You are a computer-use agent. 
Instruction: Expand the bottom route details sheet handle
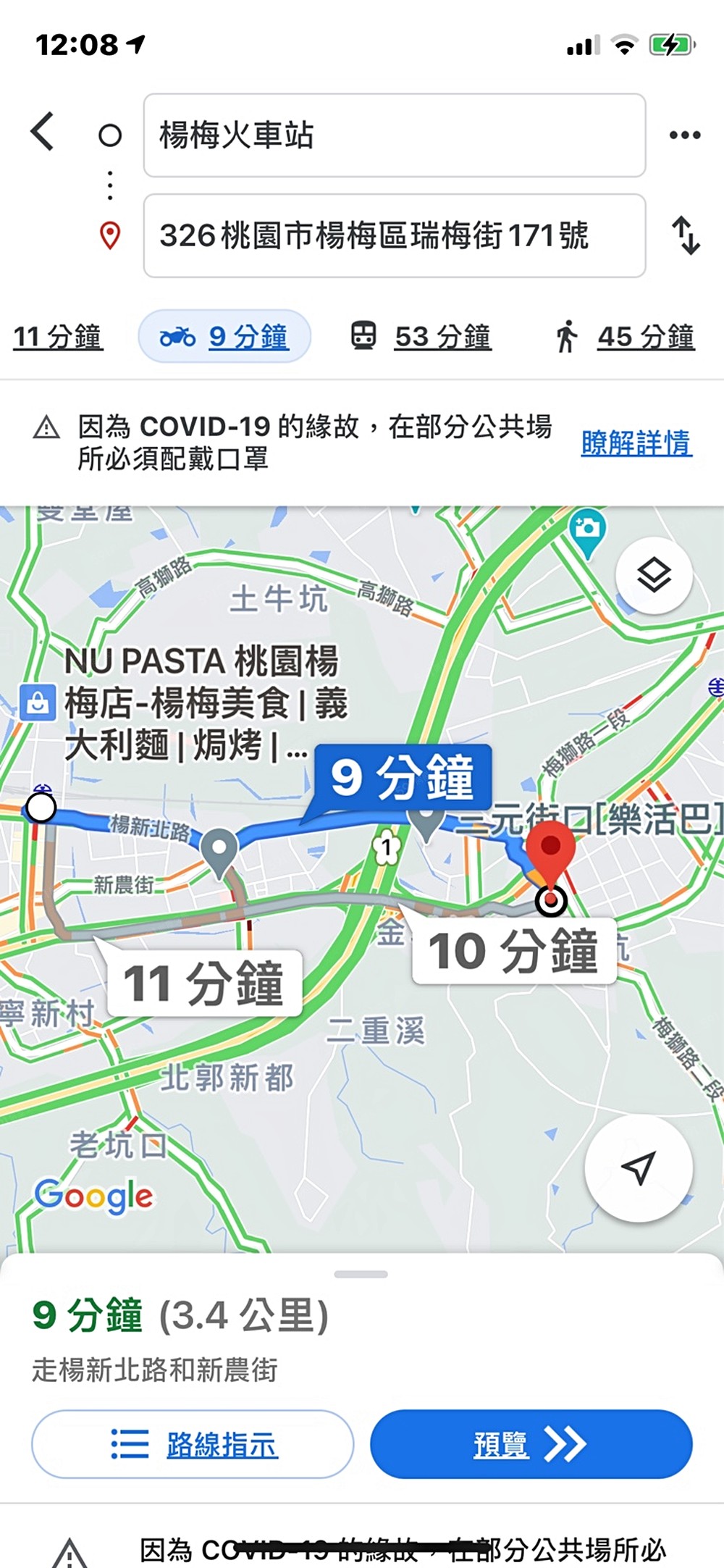(x=362, y=1275)
